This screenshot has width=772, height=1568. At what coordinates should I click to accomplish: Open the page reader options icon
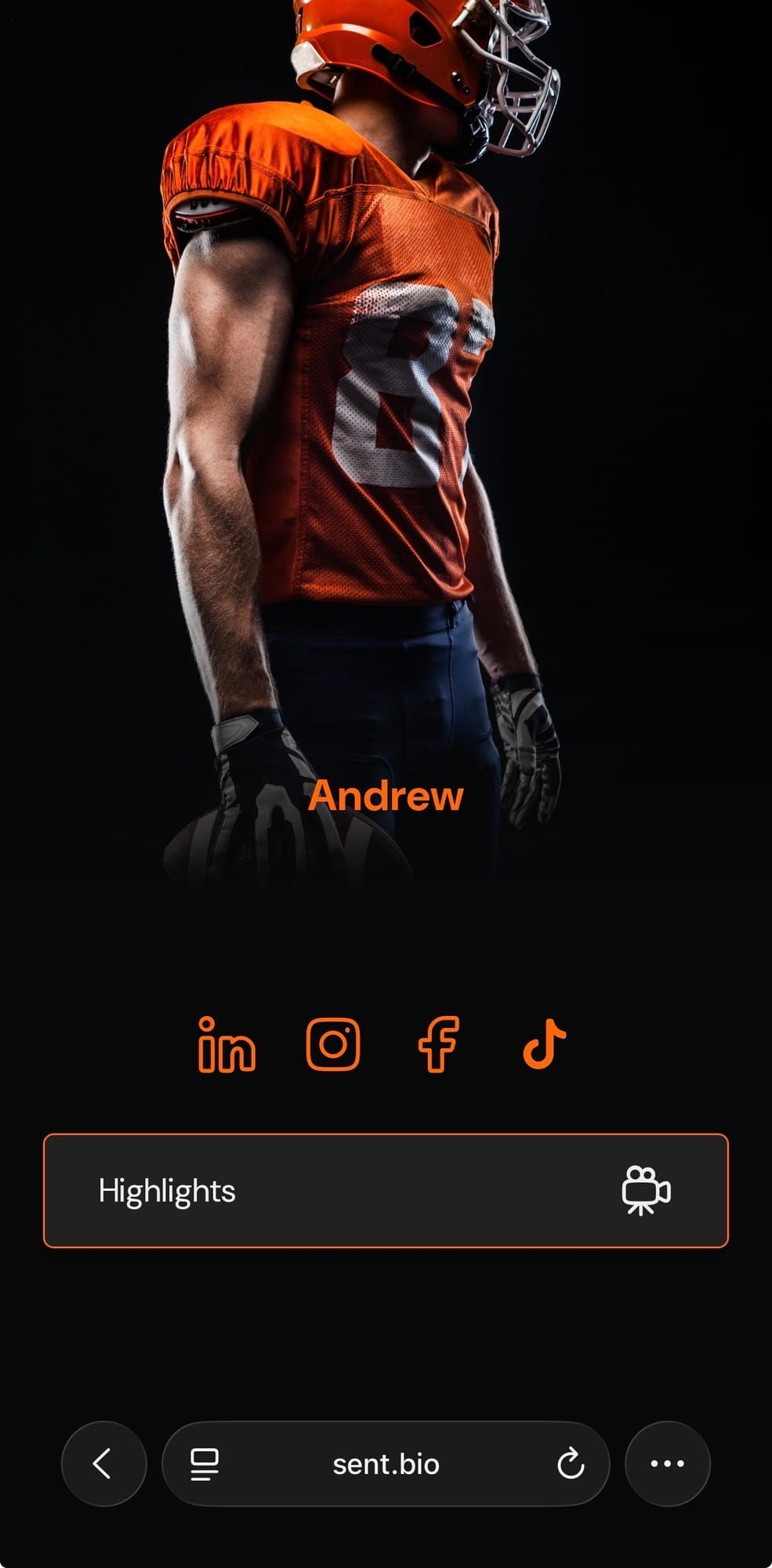(x=205, y=1464)
